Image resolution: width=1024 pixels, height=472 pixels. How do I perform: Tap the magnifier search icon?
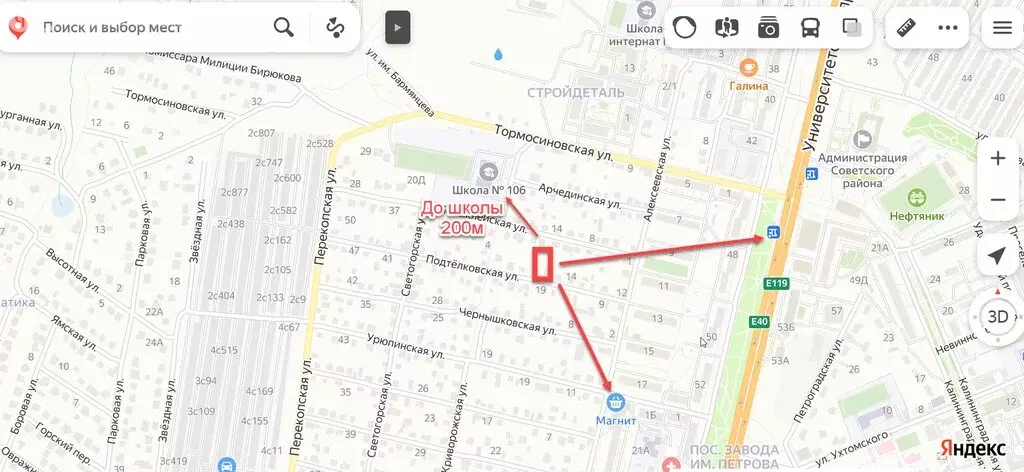pyautogui.click(x=284, y=28)
